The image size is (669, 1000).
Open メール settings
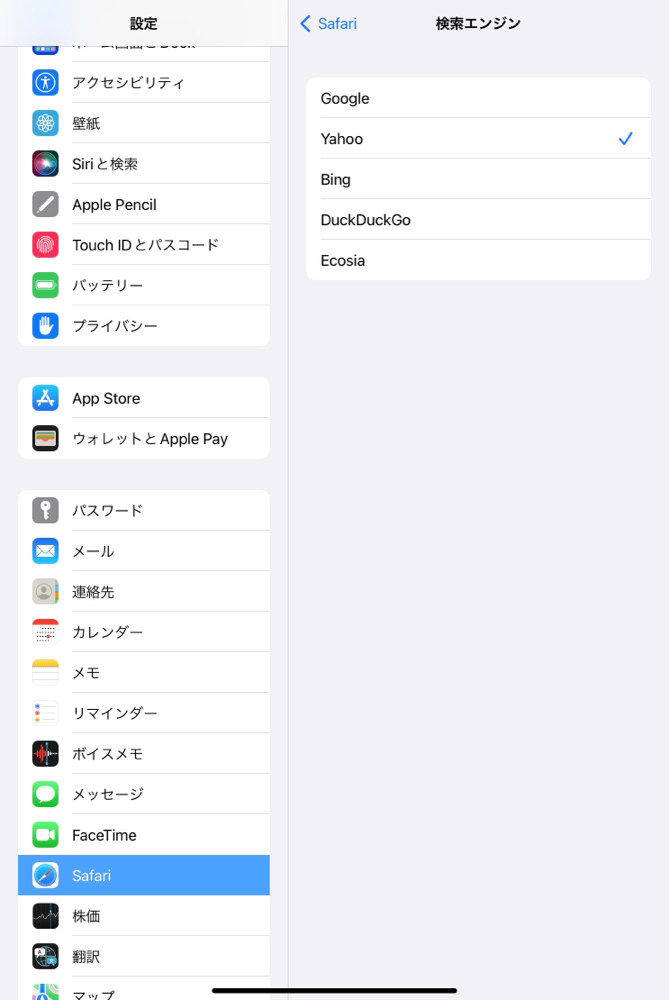pyautogui.click(x=144, y=551)
